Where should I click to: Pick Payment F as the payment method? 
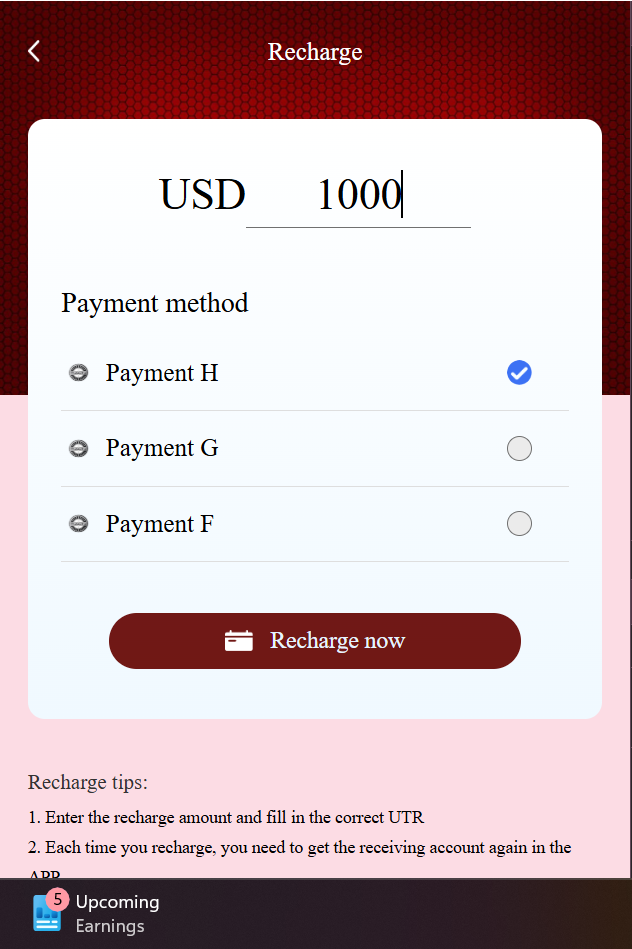519,524
